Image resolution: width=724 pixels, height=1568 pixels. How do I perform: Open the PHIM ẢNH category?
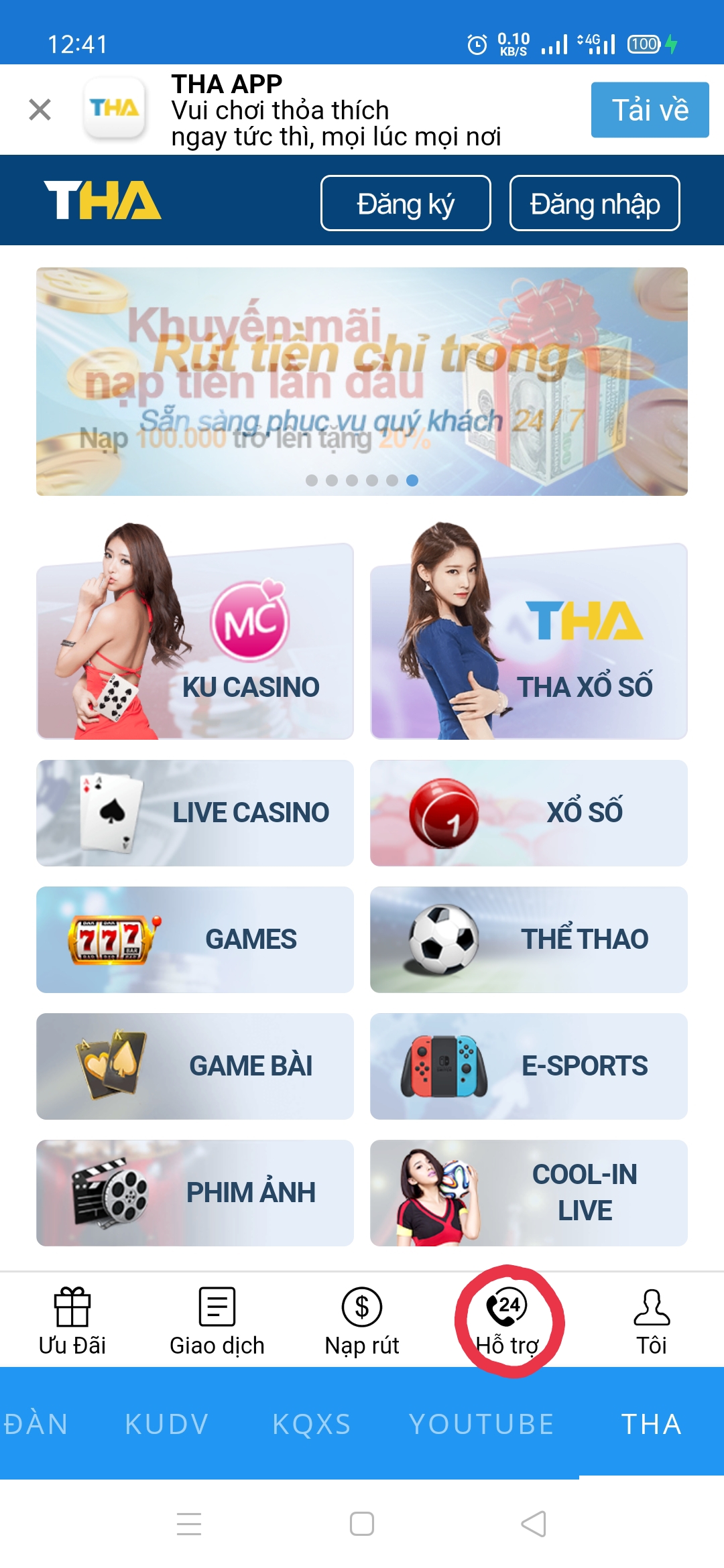pos(195,1193)
